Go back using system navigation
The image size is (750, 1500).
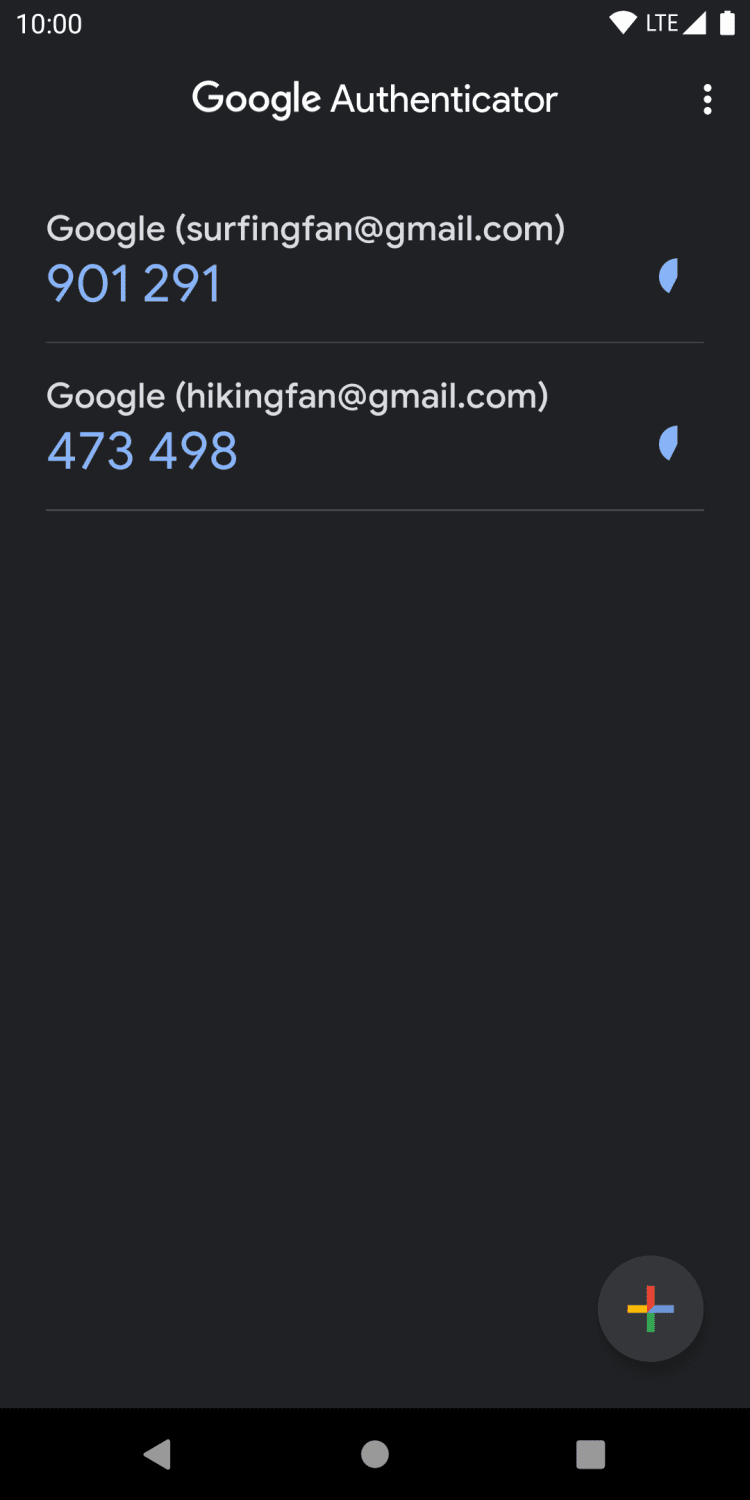click(x=157, y=1454)
